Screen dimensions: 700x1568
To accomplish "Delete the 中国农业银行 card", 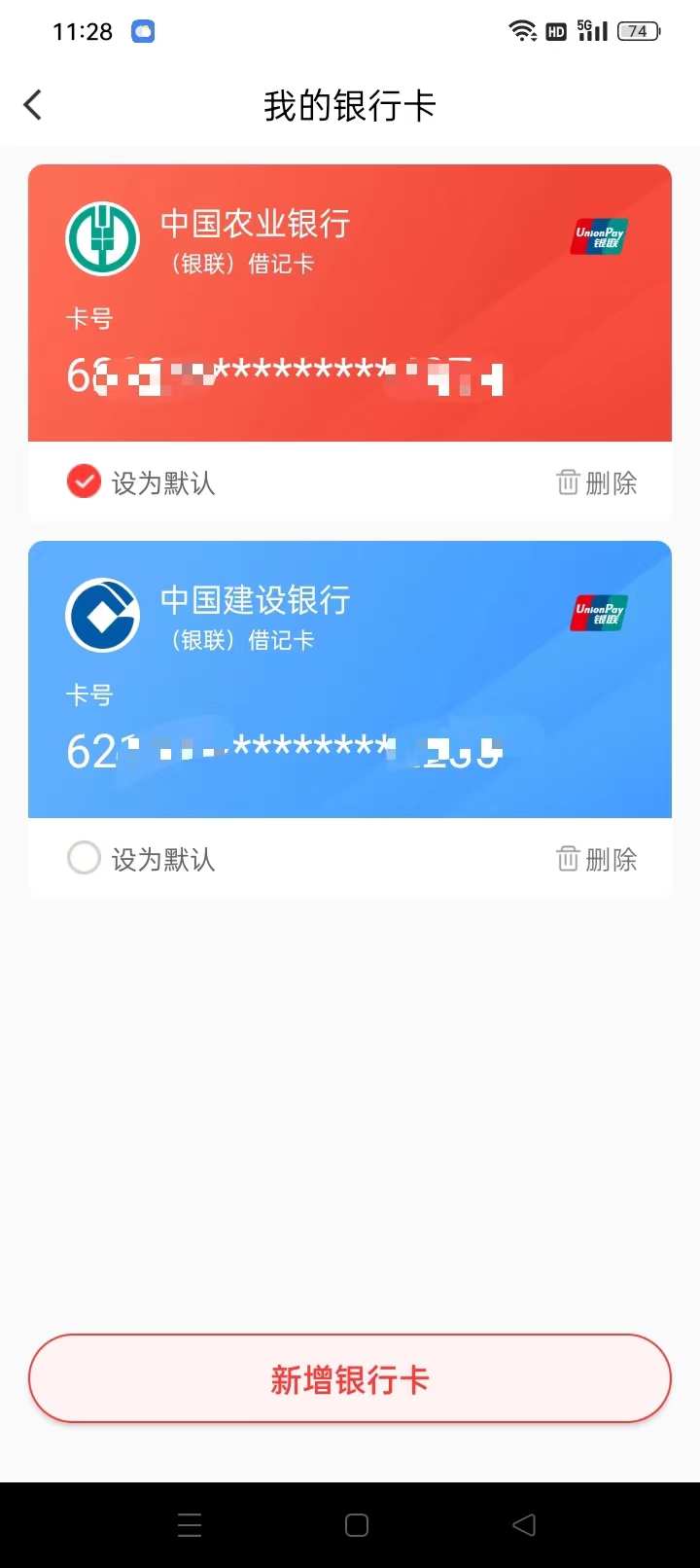I will (597, 482).
